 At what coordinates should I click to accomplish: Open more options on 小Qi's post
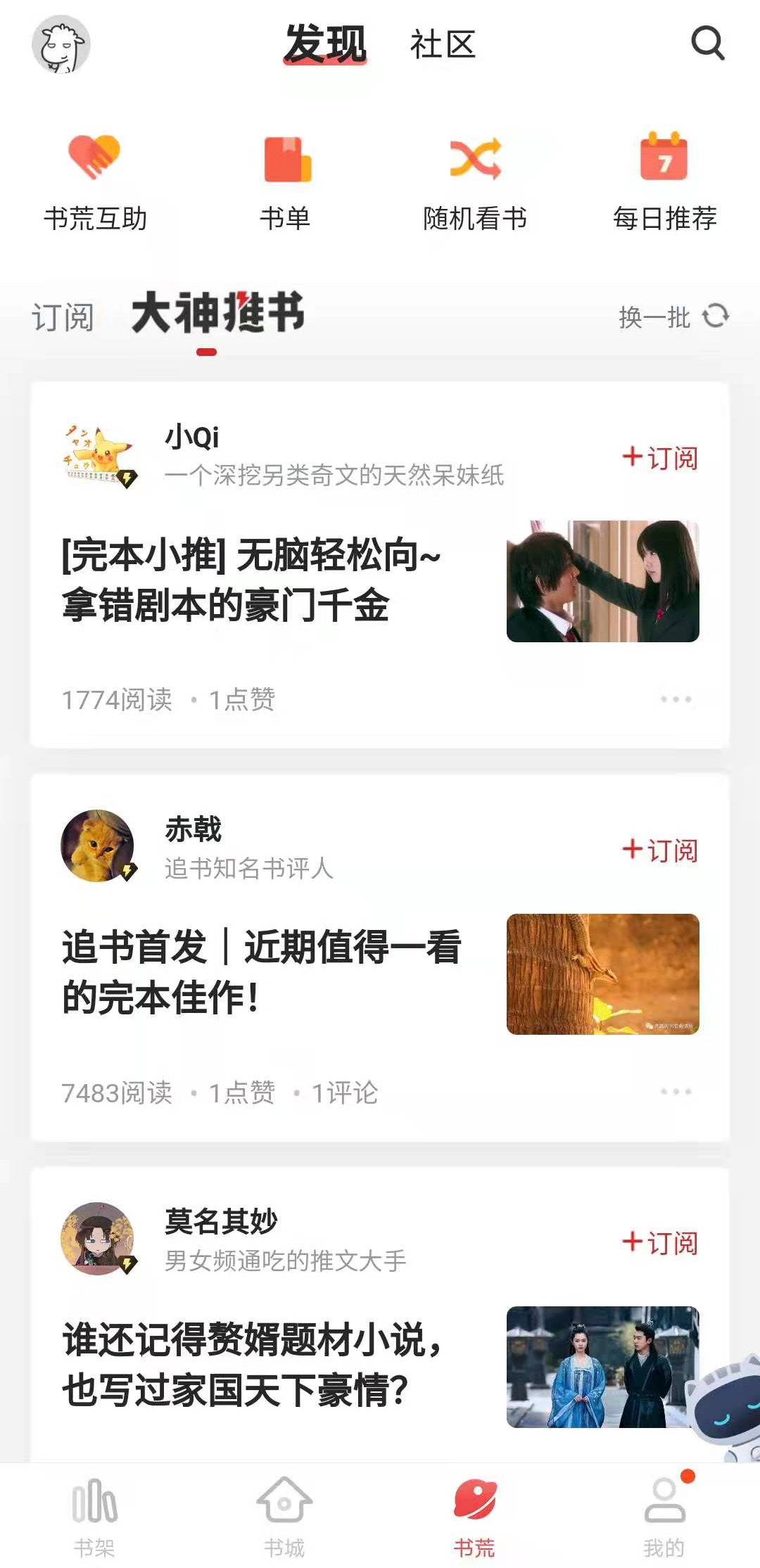[x=676, y=699]
